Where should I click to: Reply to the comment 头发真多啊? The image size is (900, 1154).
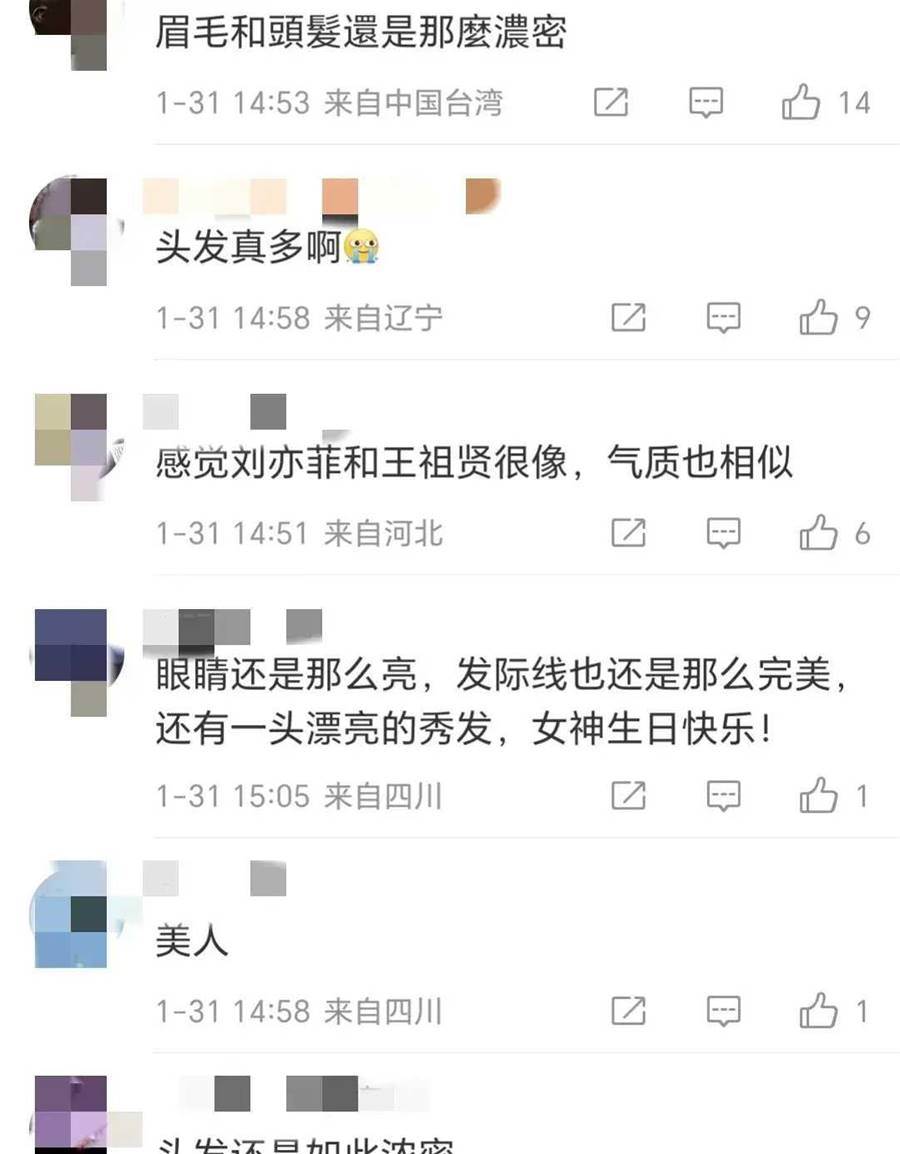pyautogui.click(x=723, y=318)
